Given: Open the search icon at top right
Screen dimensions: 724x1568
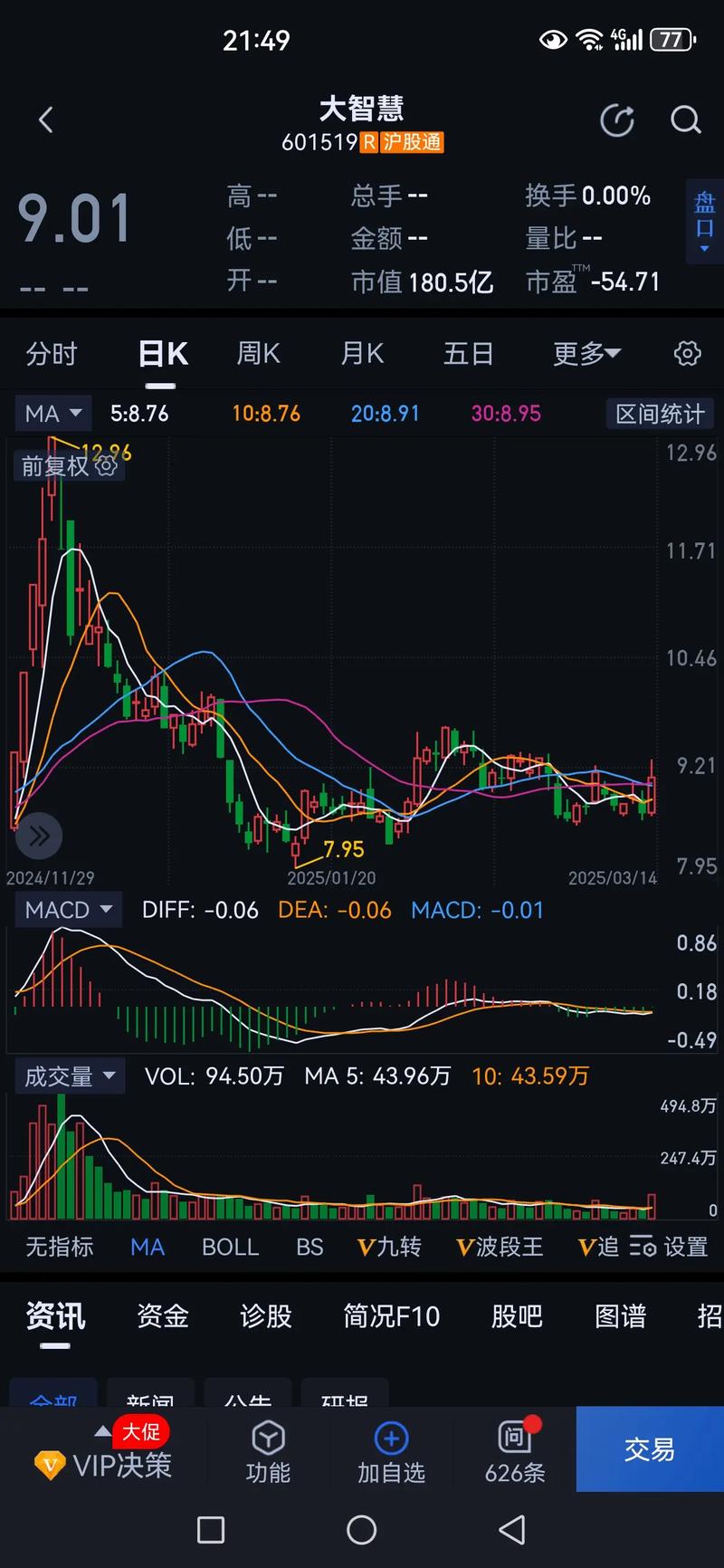Looking at the screenshot, I should click(x=685, y=120).
